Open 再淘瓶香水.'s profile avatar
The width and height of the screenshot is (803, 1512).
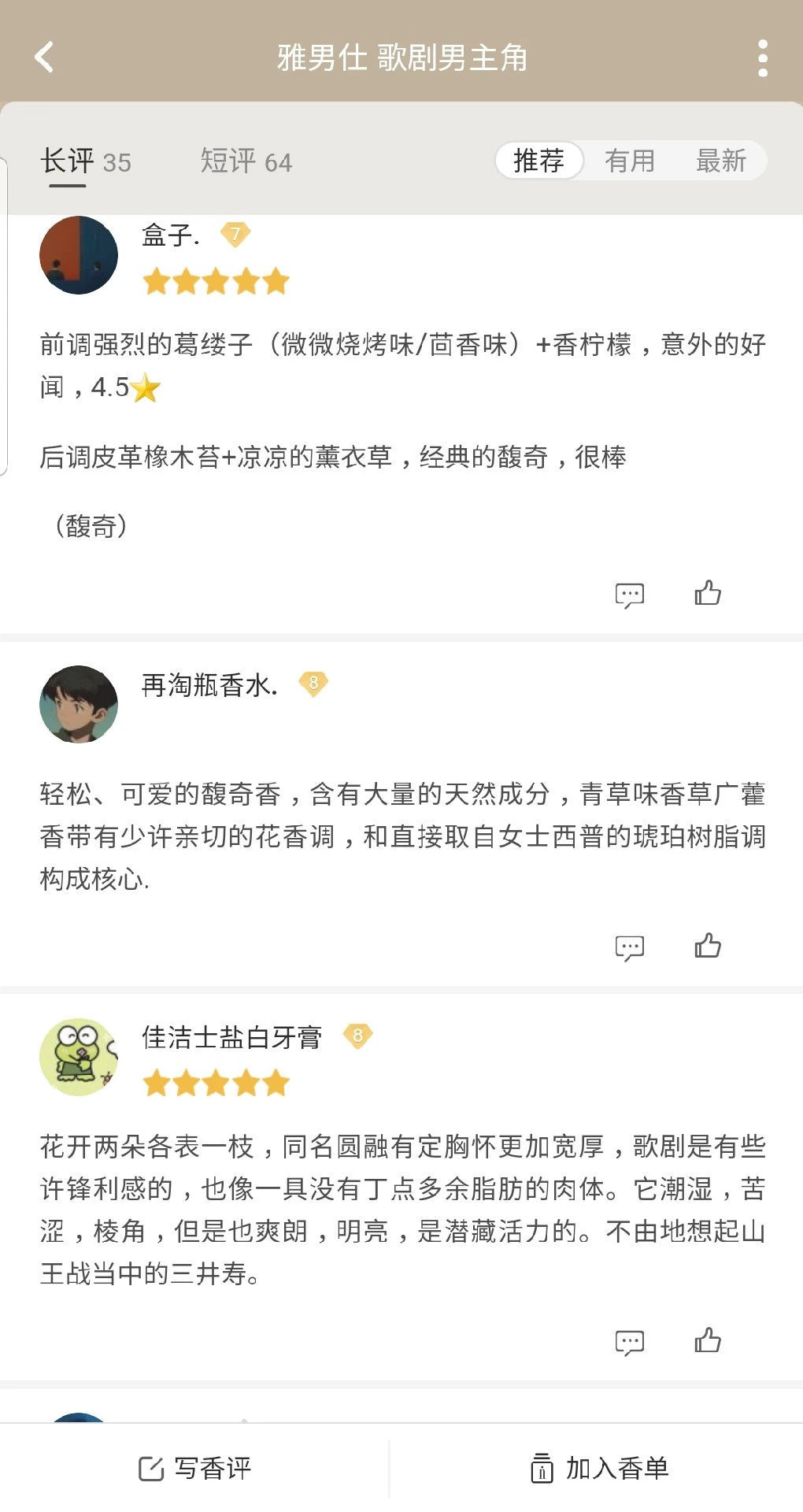point(79,704)
